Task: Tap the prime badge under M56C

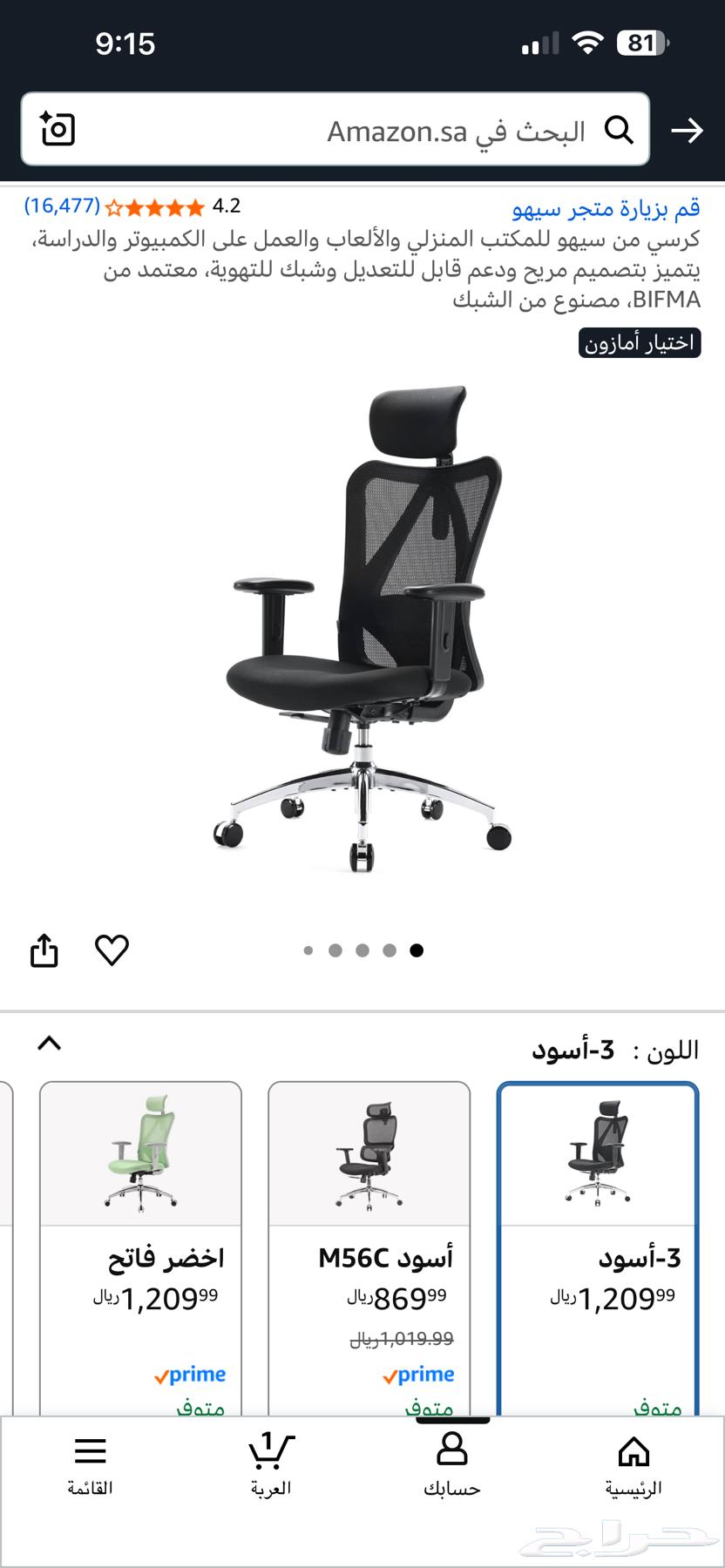Action: pyautogui.click(x=419, y=1374)
